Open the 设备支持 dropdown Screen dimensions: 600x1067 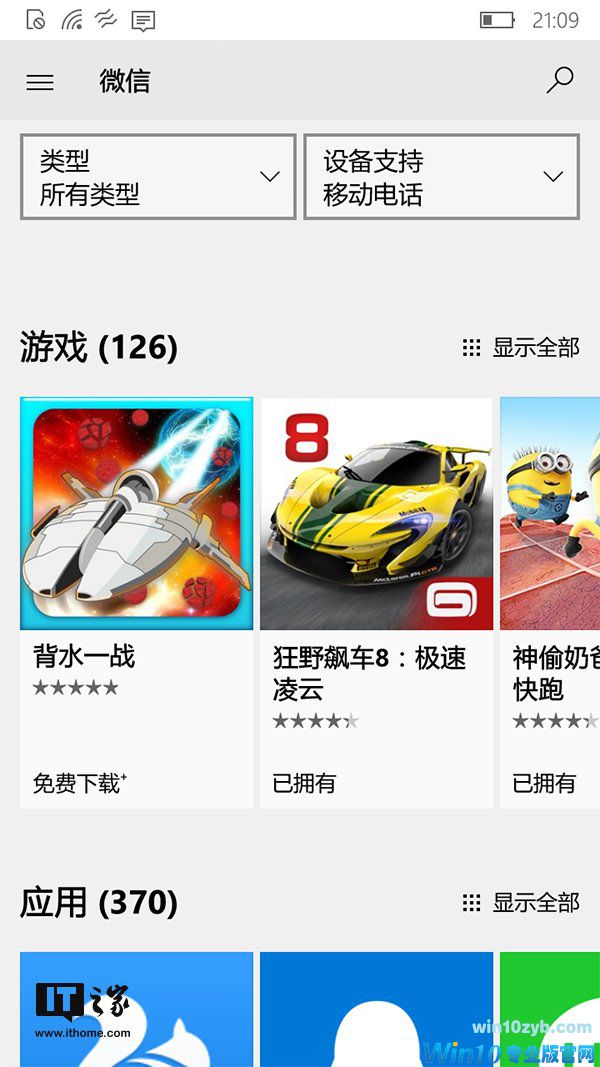pyautogui.click(x=441, y=177)
